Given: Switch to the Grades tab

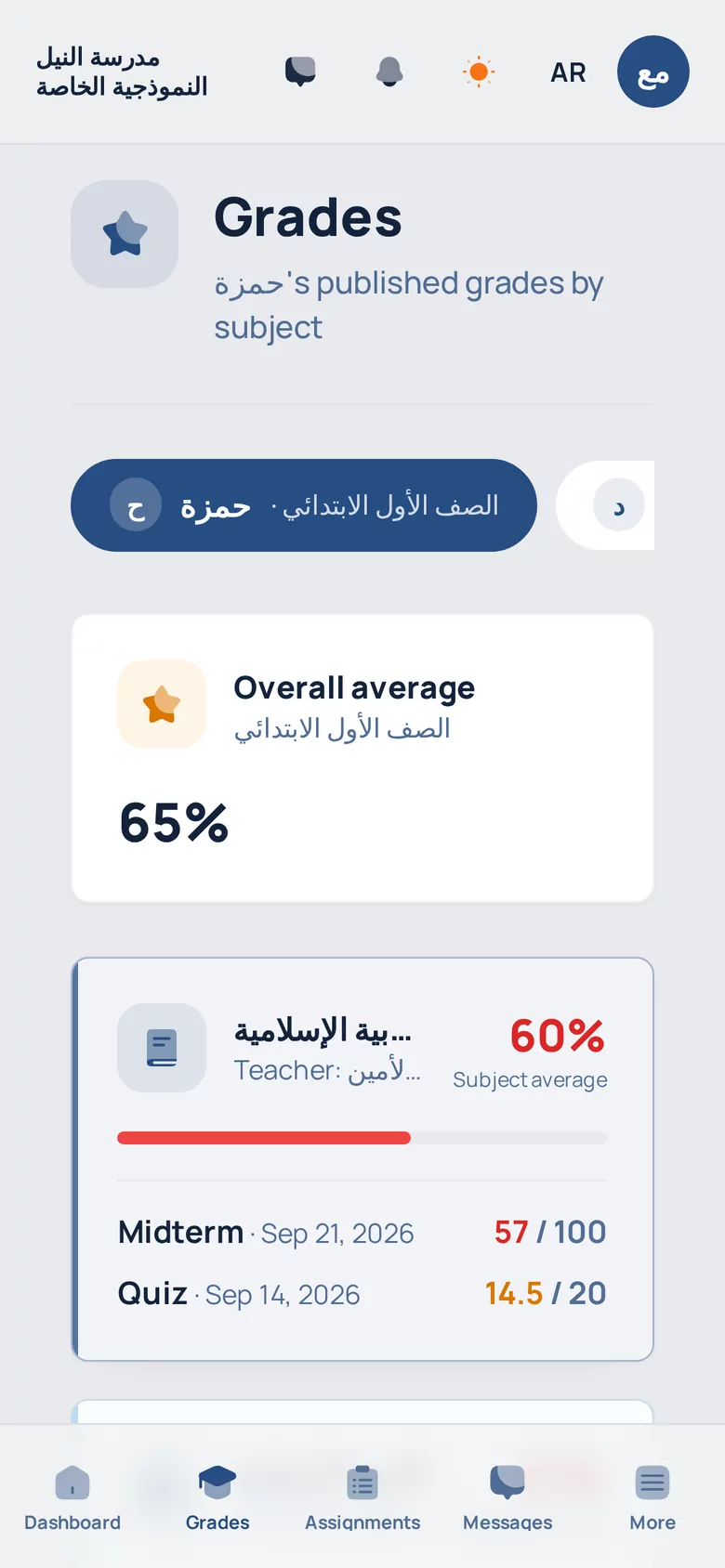Looking at the screenshot, I should (217, 1497).
